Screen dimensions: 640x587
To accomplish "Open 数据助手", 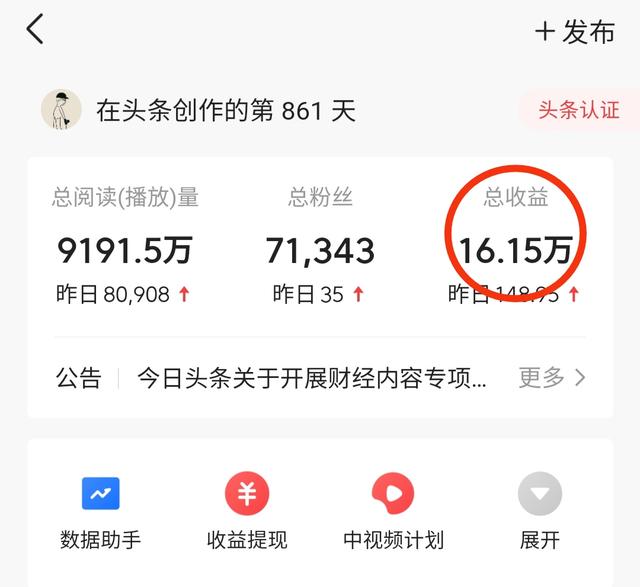I will pos(101,512).
